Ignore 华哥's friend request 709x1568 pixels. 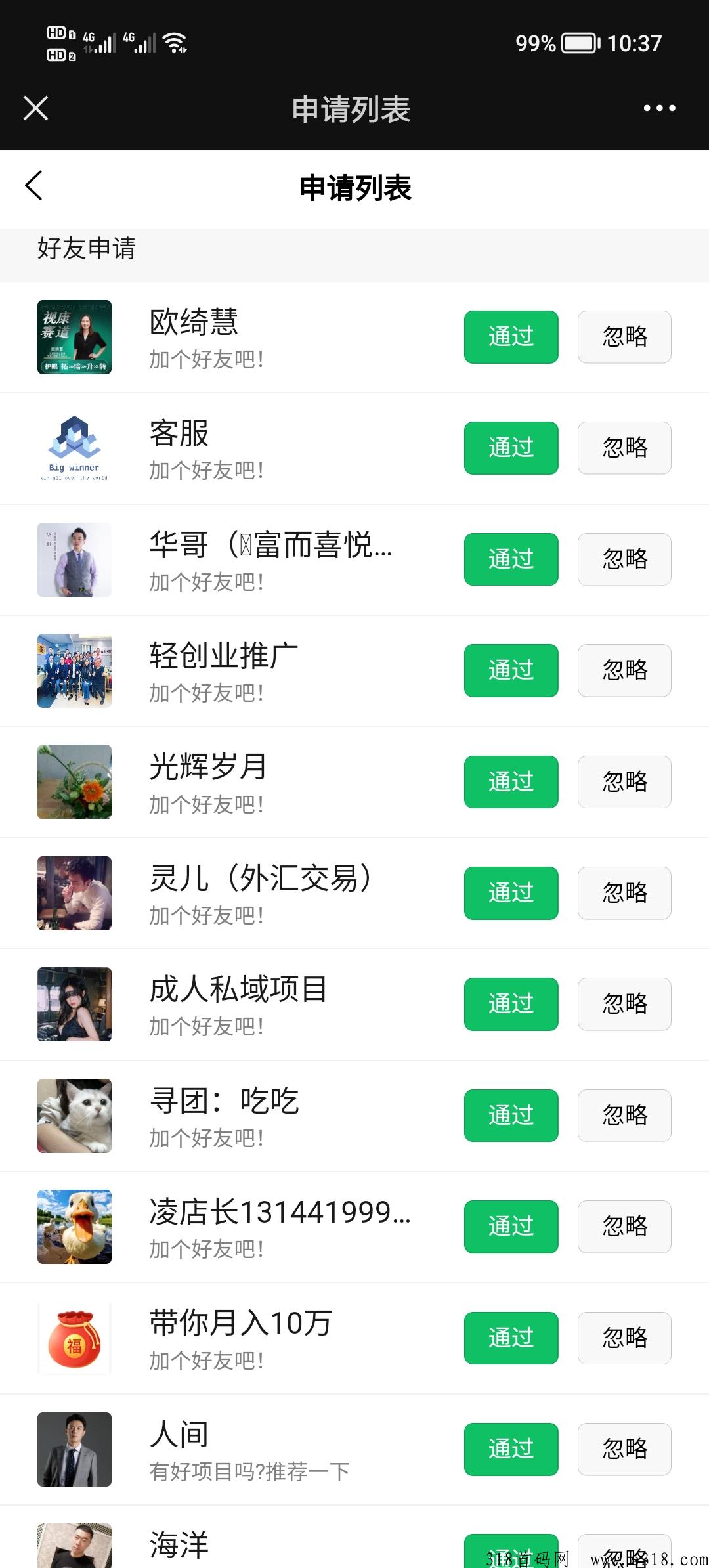coord(624,559)
